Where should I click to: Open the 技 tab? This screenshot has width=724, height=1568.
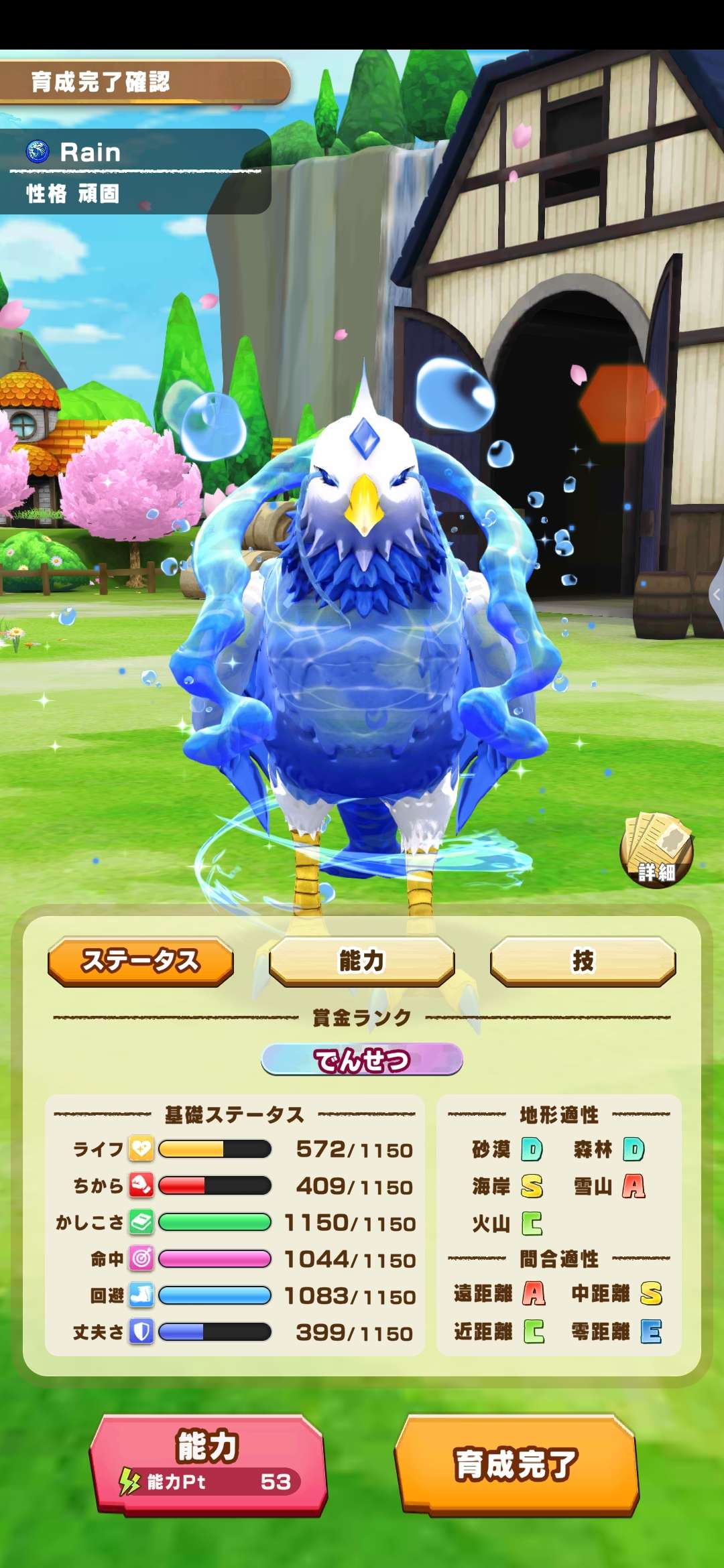tap(583, 961)
